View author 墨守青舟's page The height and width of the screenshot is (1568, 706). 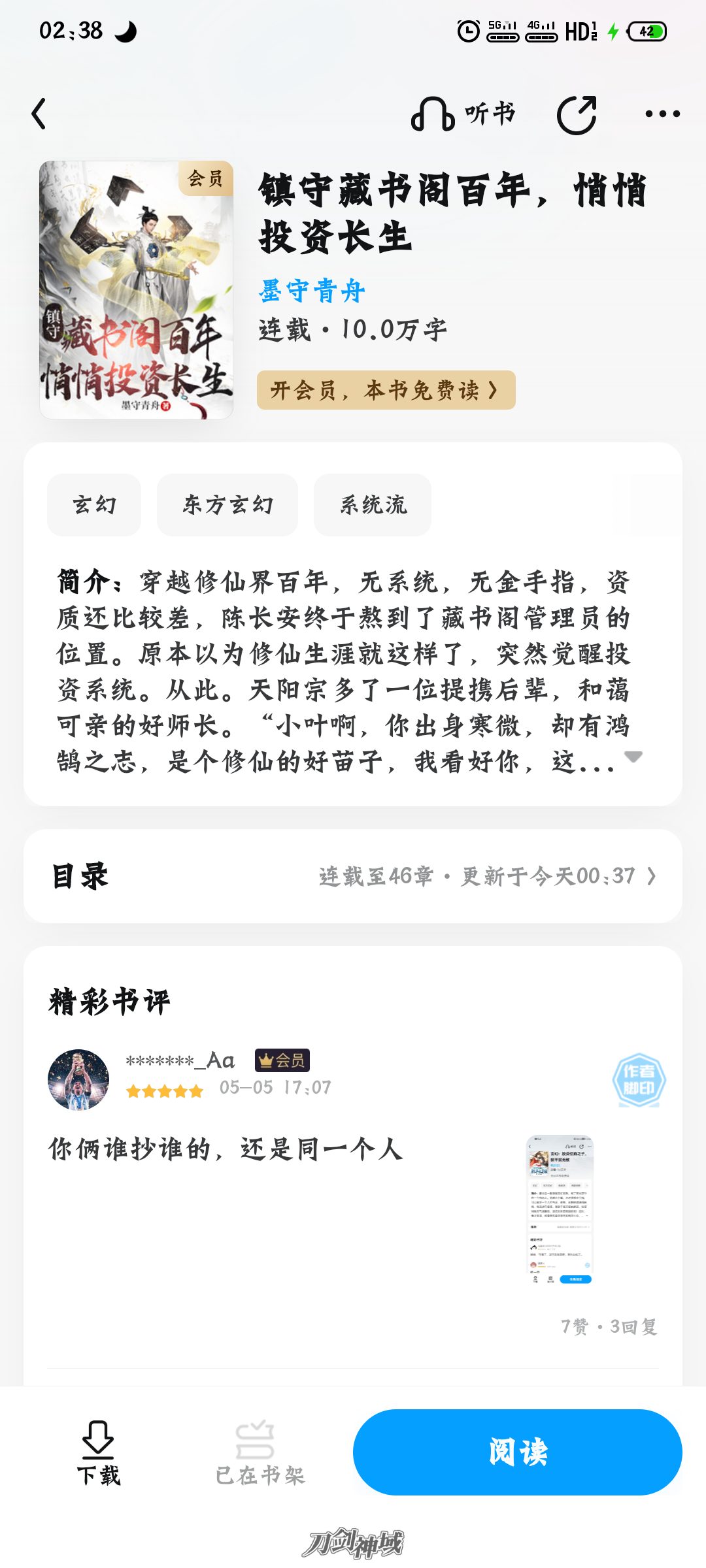(312, 291)
